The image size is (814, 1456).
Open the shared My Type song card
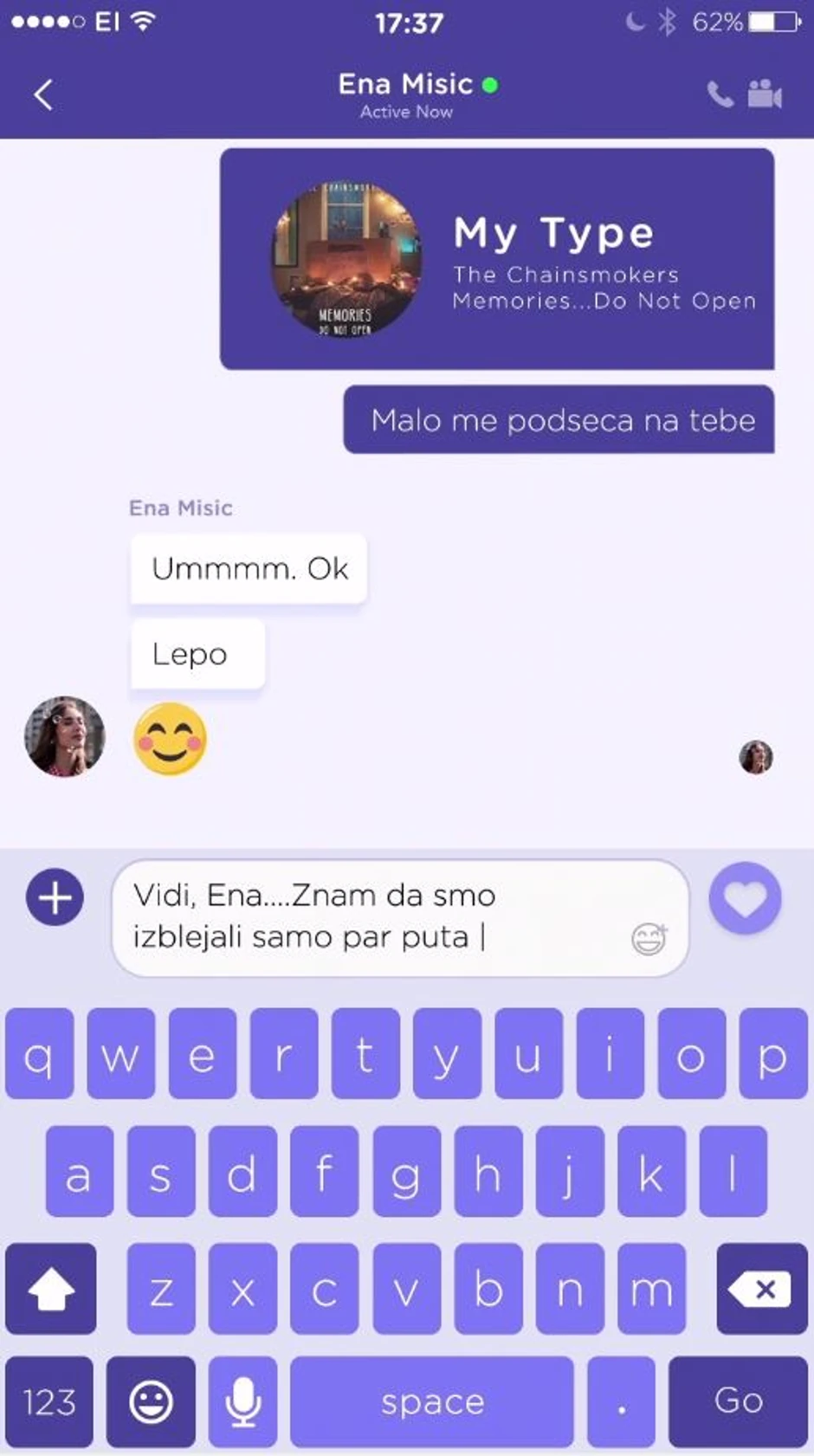[x=496, y=259]
